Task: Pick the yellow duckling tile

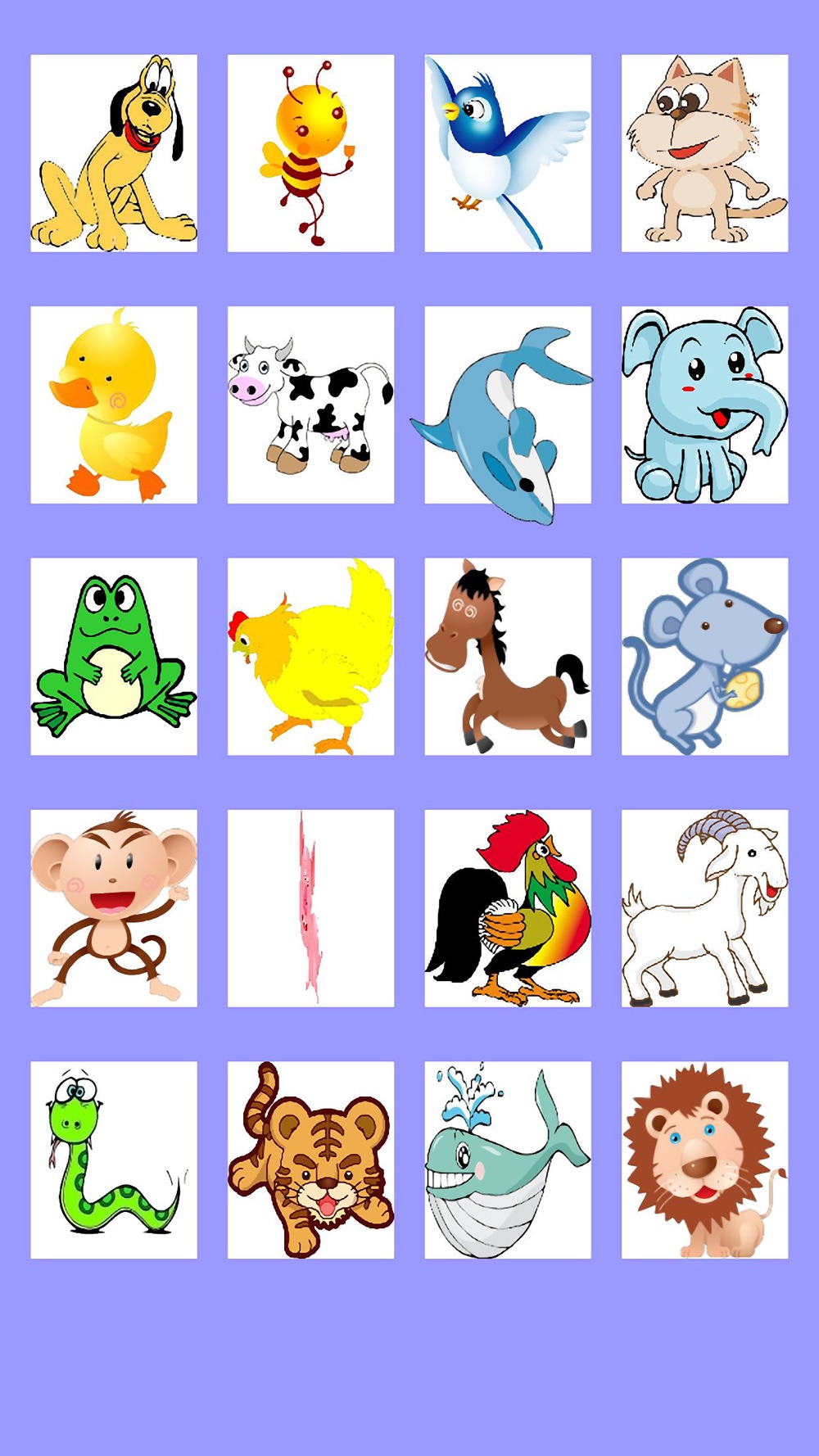Action: (114, 405)
